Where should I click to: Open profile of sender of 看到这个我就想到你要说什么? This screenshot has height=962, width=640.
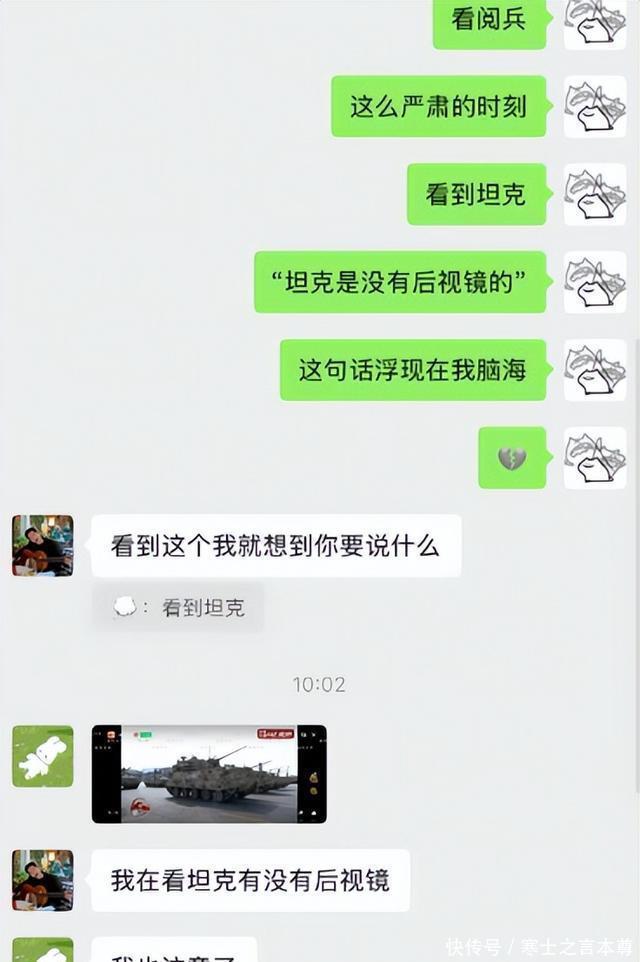(x=42, y=546)
